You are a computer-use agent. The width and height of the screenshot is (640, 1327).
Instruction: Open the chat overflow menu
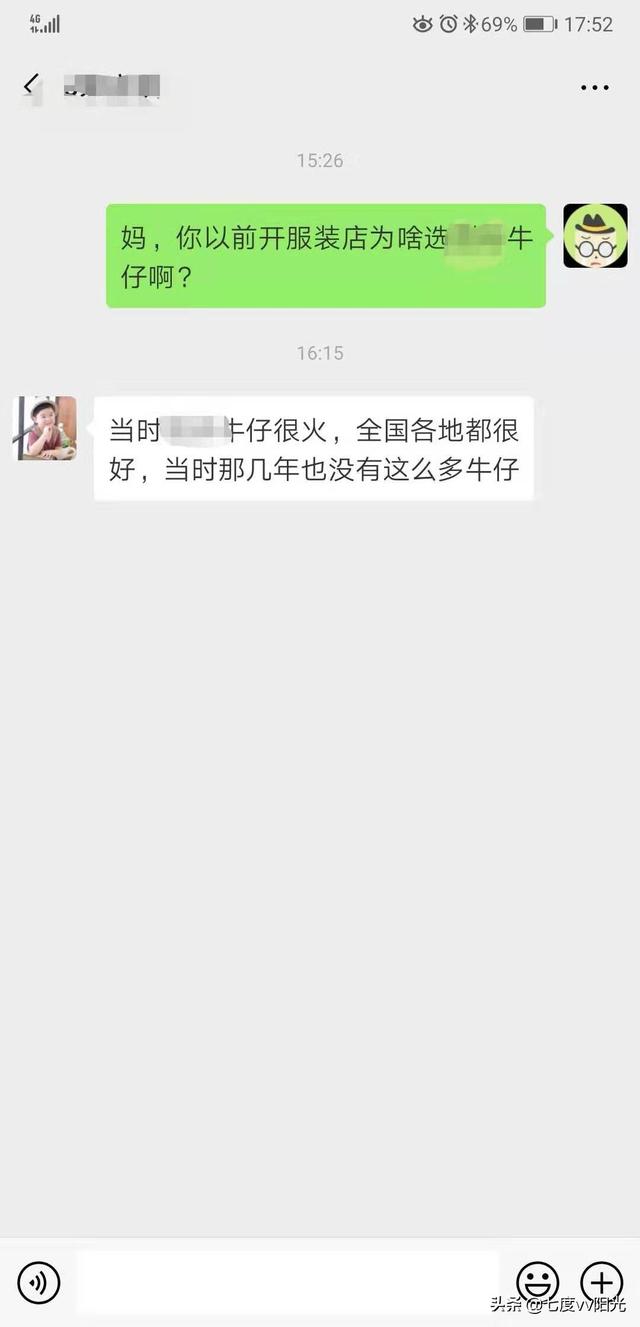point(595,88)
